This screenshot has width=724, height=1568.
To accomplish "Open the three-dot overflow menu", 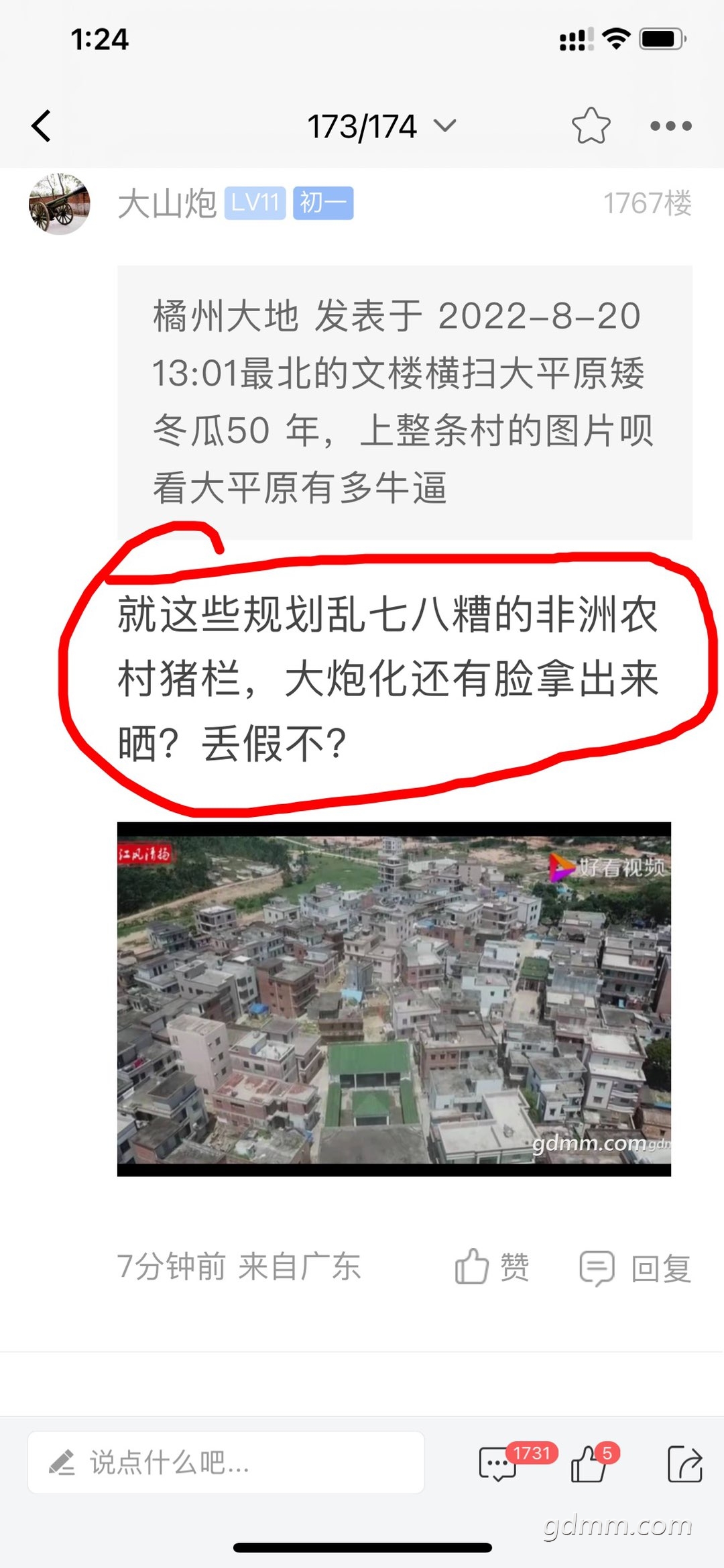I will (670, 126).
